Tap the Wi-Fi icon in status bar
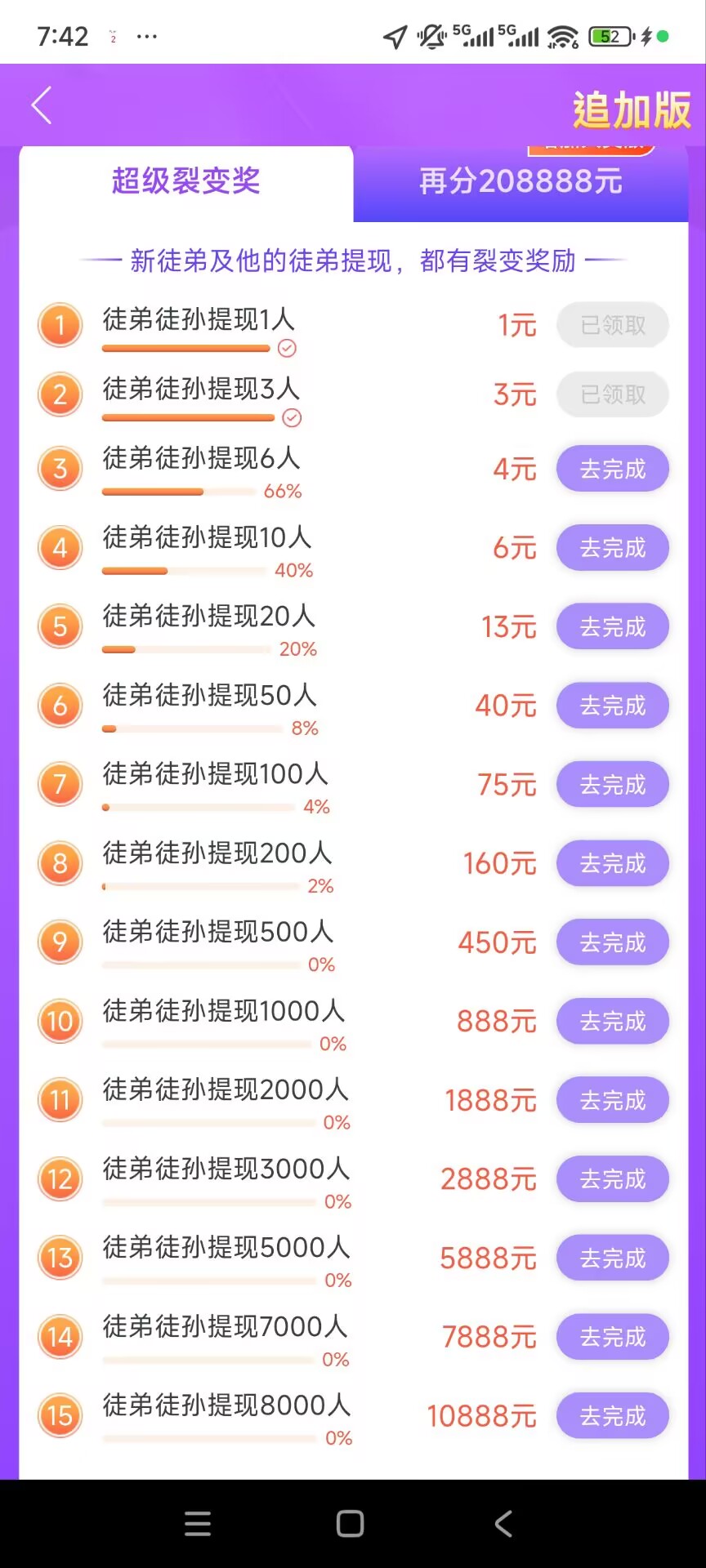This screenshot has width=706, height=1568. coord(561,34)
